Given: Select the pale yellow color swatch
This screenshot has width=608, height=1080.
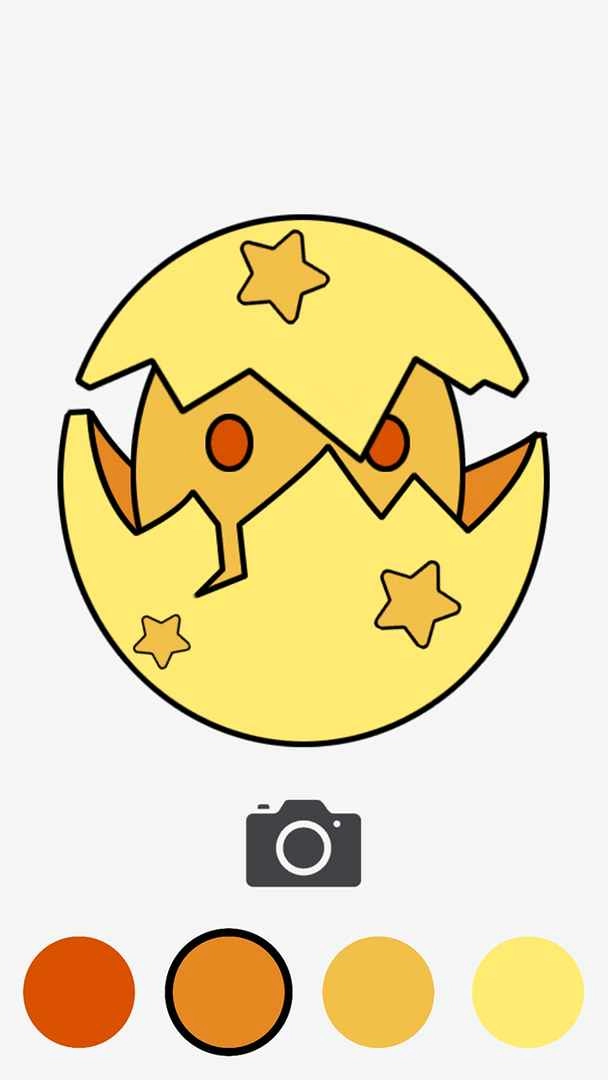Looking at the screenshot, I should (527, 991).
